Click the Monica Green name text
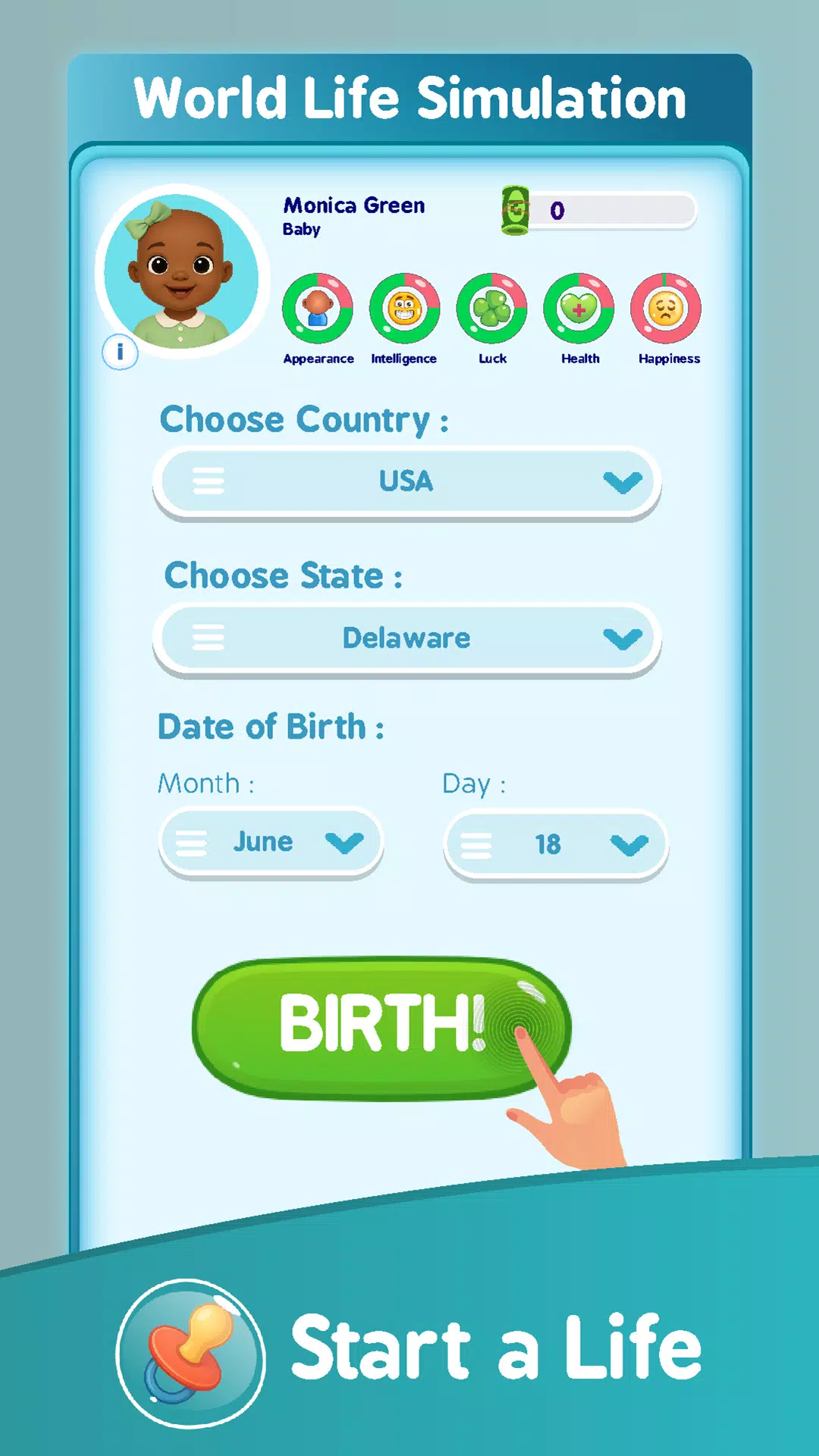819x1456 pixels. click(353, 206)
